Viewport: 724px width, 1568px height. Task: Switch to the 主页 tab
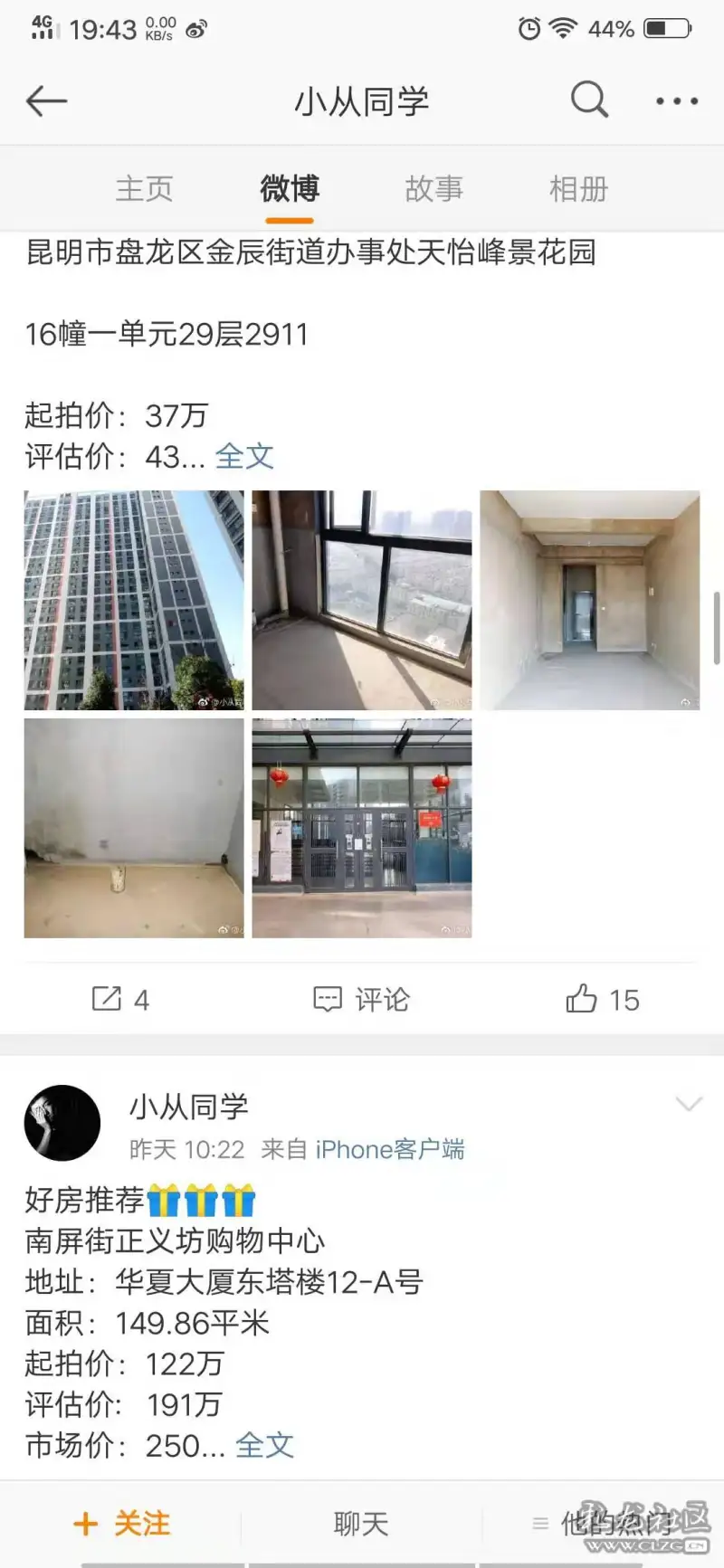tap(144, 189)
